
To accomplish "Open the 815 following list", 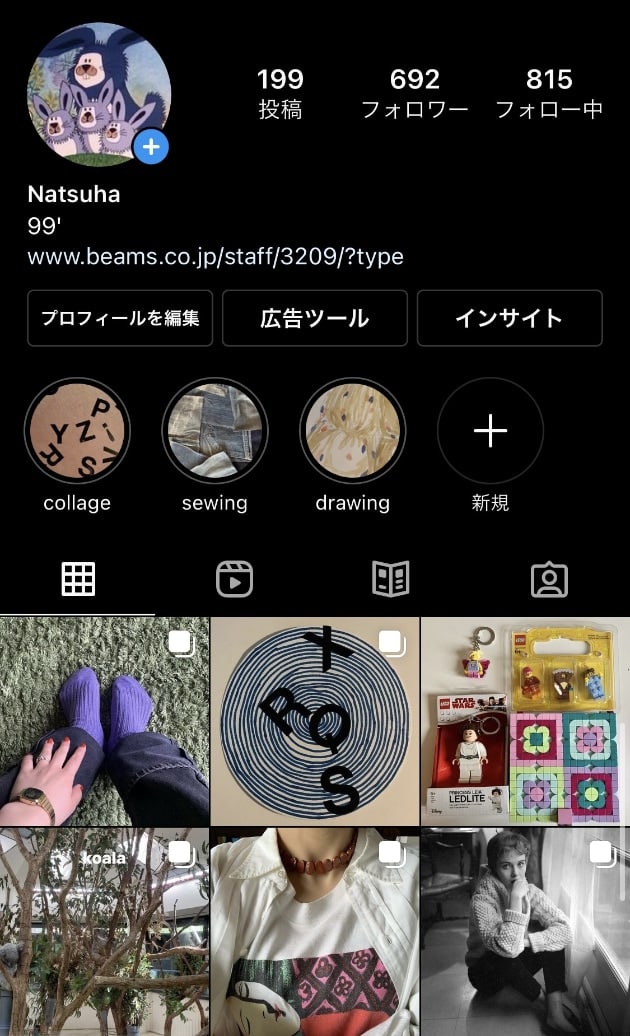I will coord(549,94).
